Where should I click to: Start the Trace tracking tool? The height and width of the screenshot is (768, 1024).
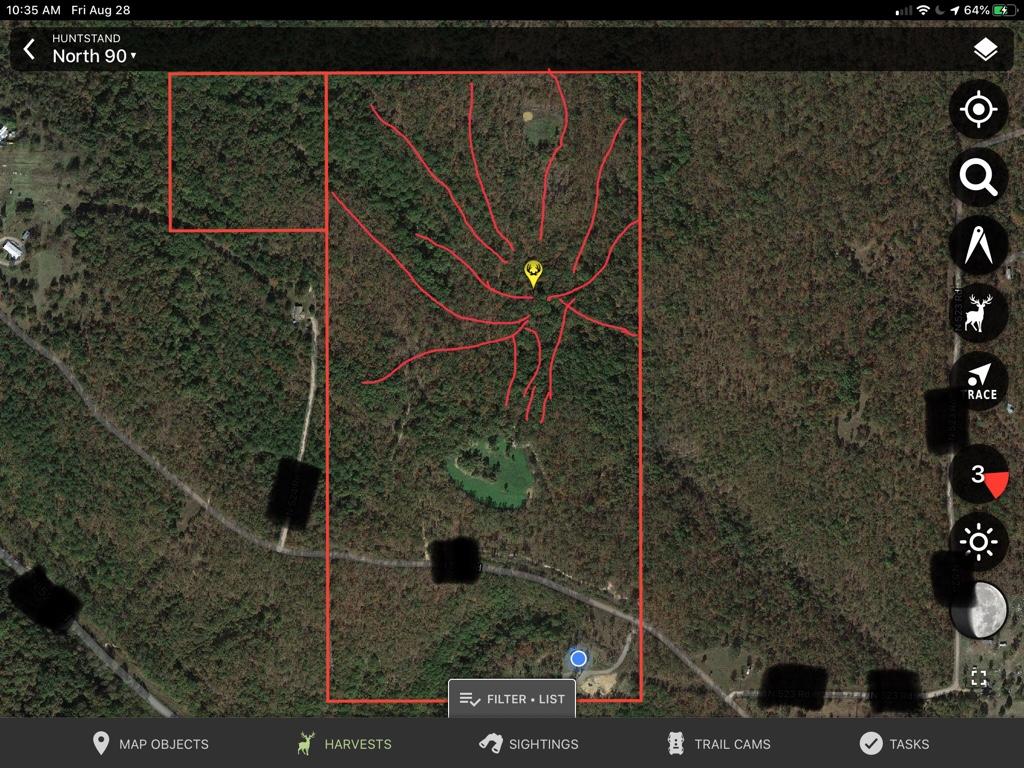978,381
